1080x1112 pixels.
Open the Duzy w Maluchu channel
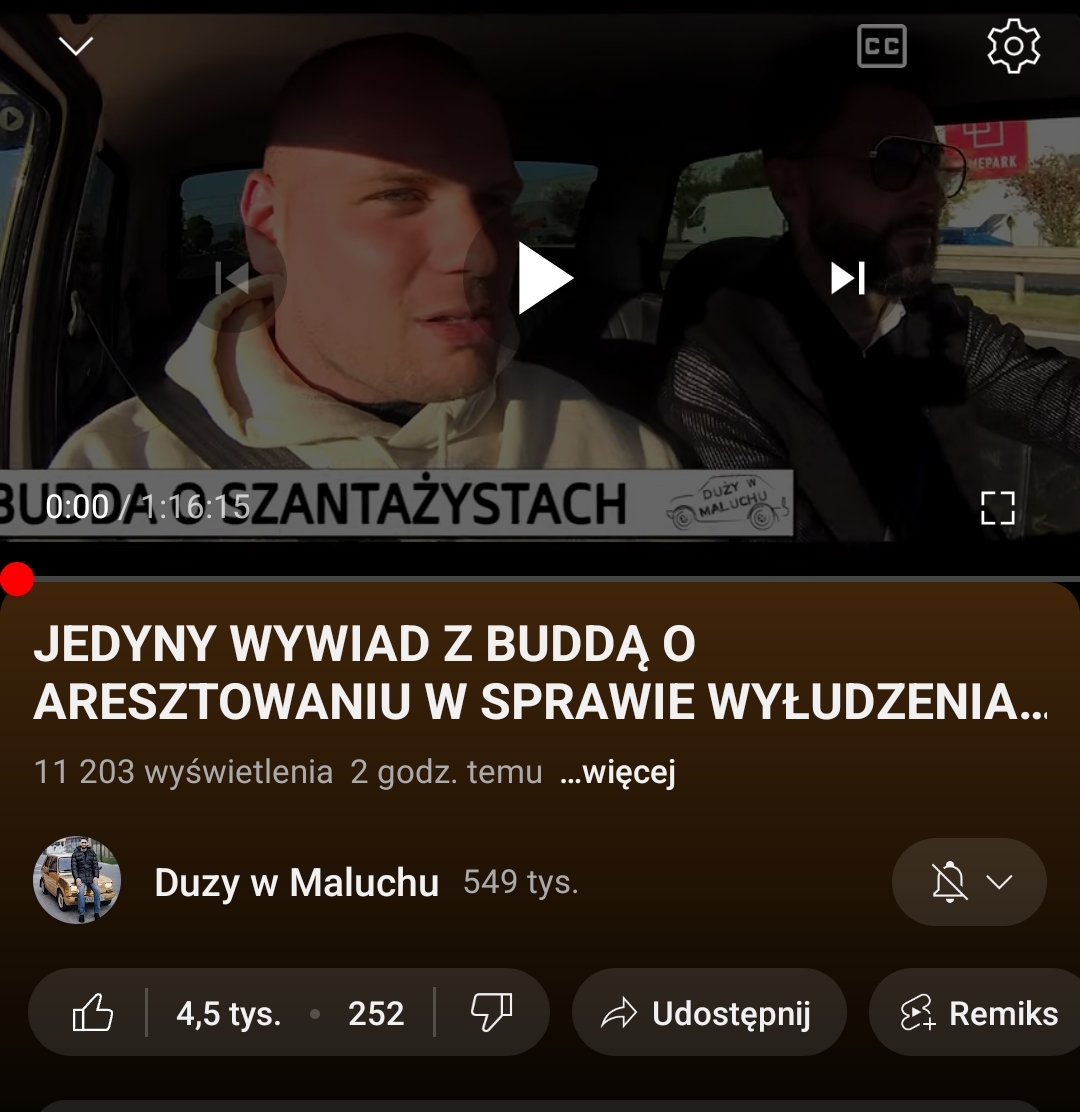(x=296, y=882)
